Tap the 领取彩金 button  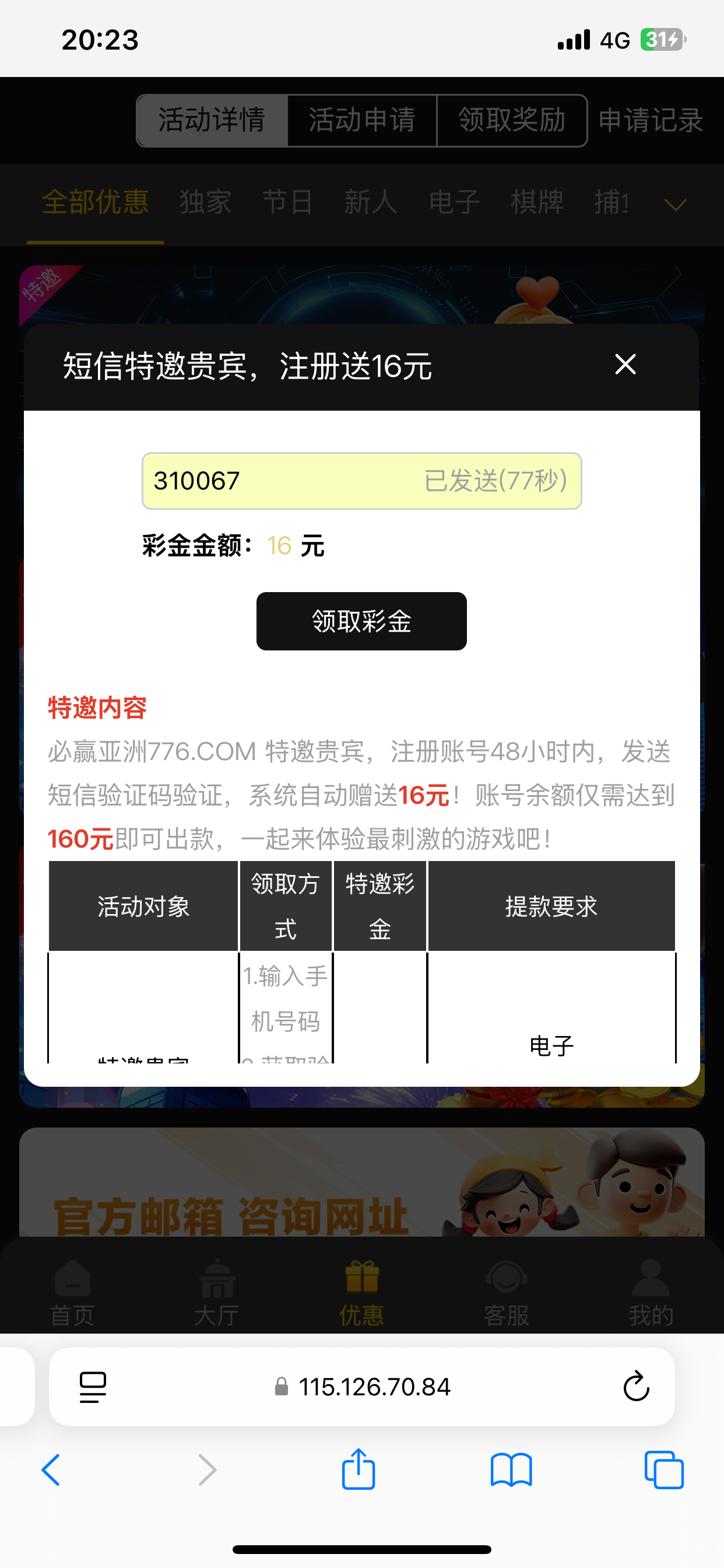361,621
